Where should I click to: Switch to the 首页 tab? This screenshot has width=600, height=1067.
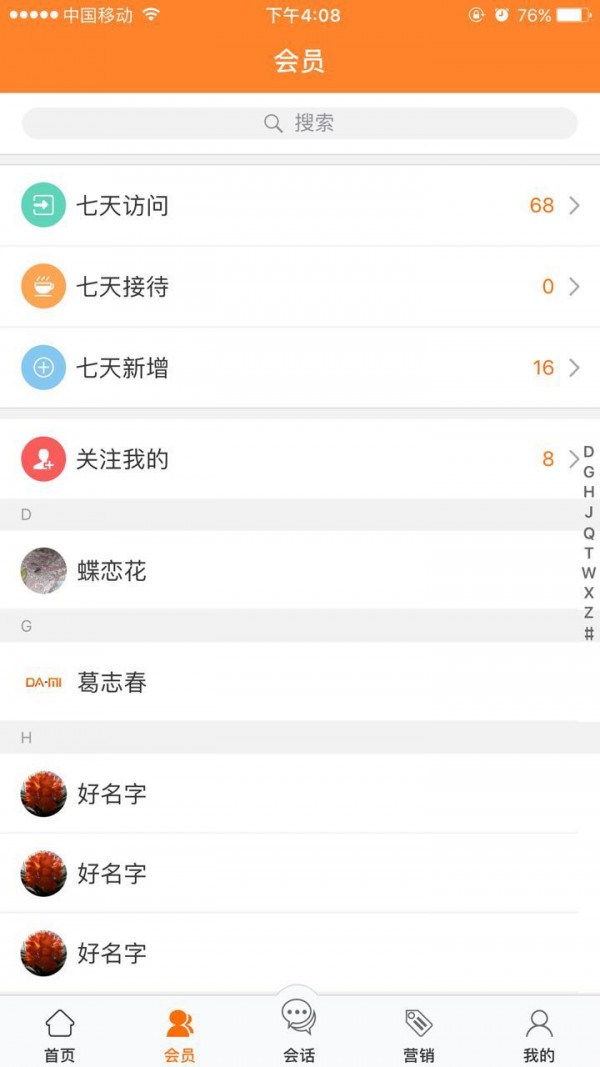pos(60,1035)
